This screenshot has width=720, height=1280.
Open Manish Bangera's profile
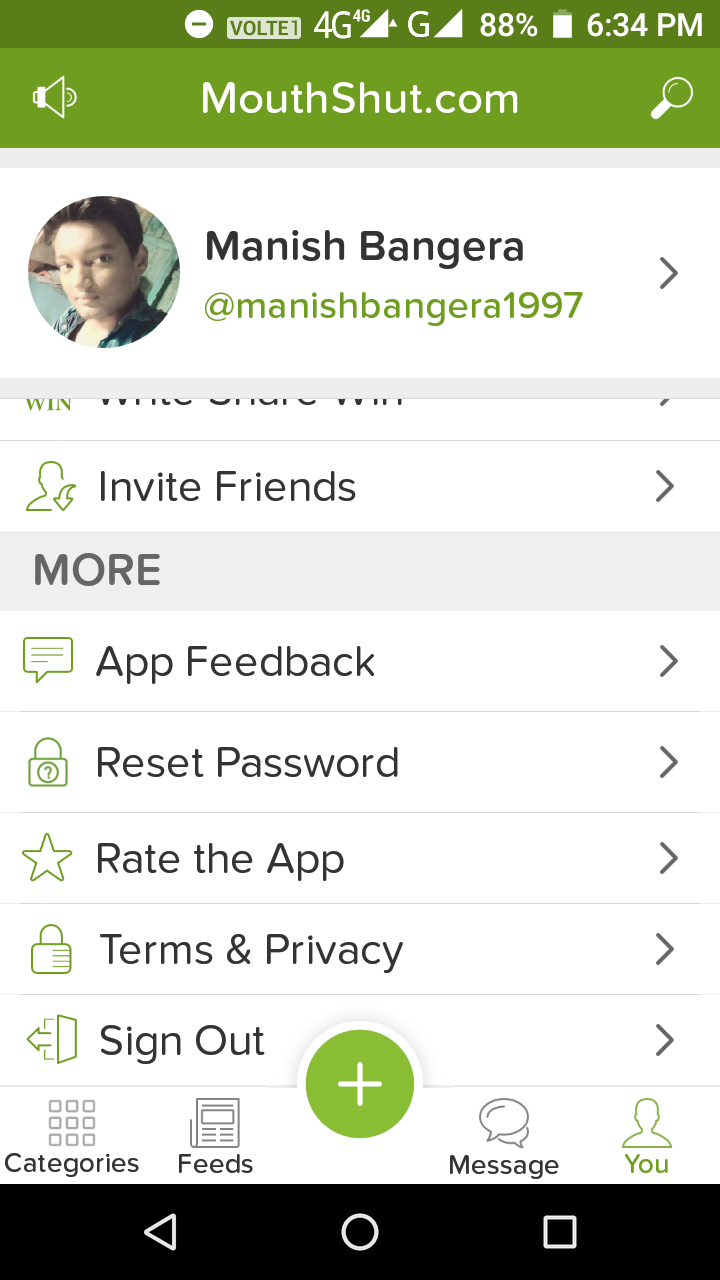[360, 273]
